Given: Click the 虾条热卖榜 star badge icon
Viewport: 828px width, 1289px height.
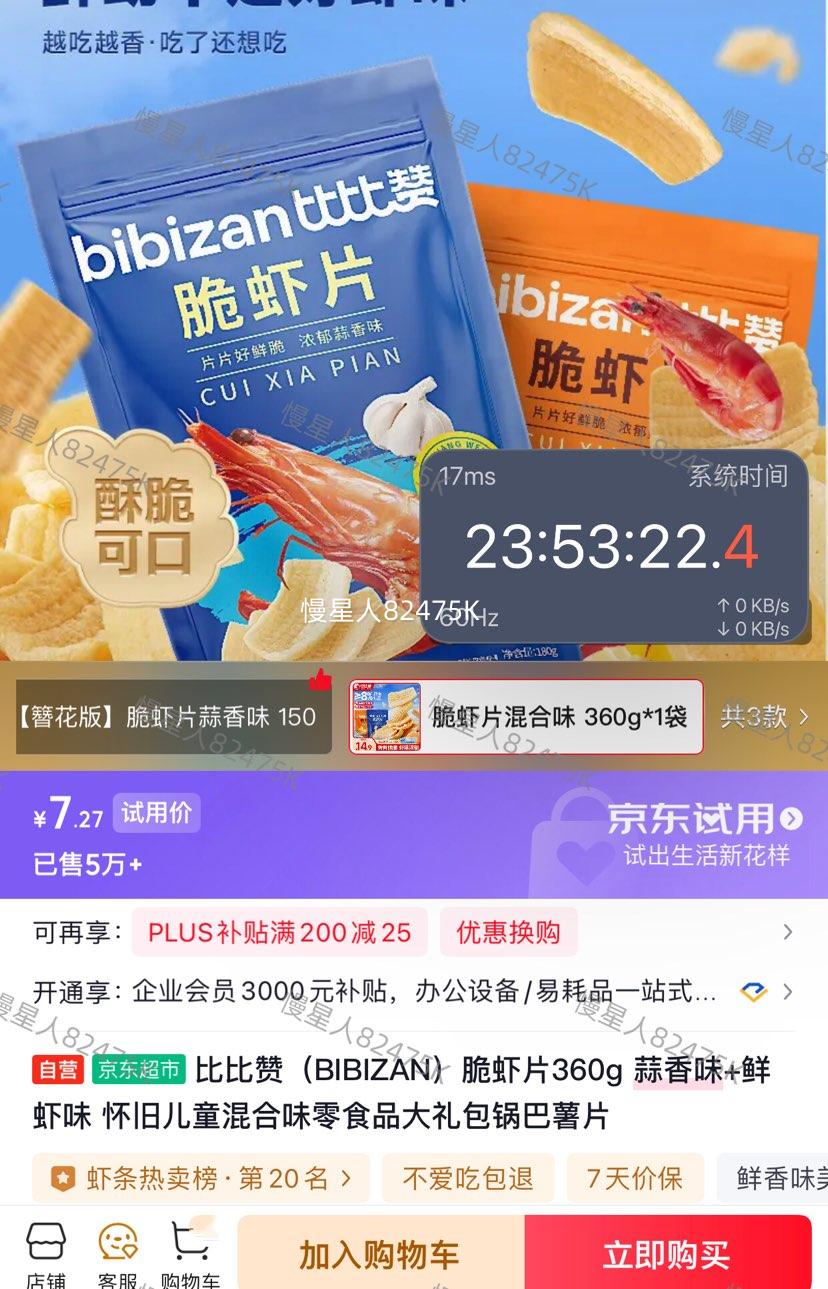Looking at the screenshot, I should [63, 1179].
